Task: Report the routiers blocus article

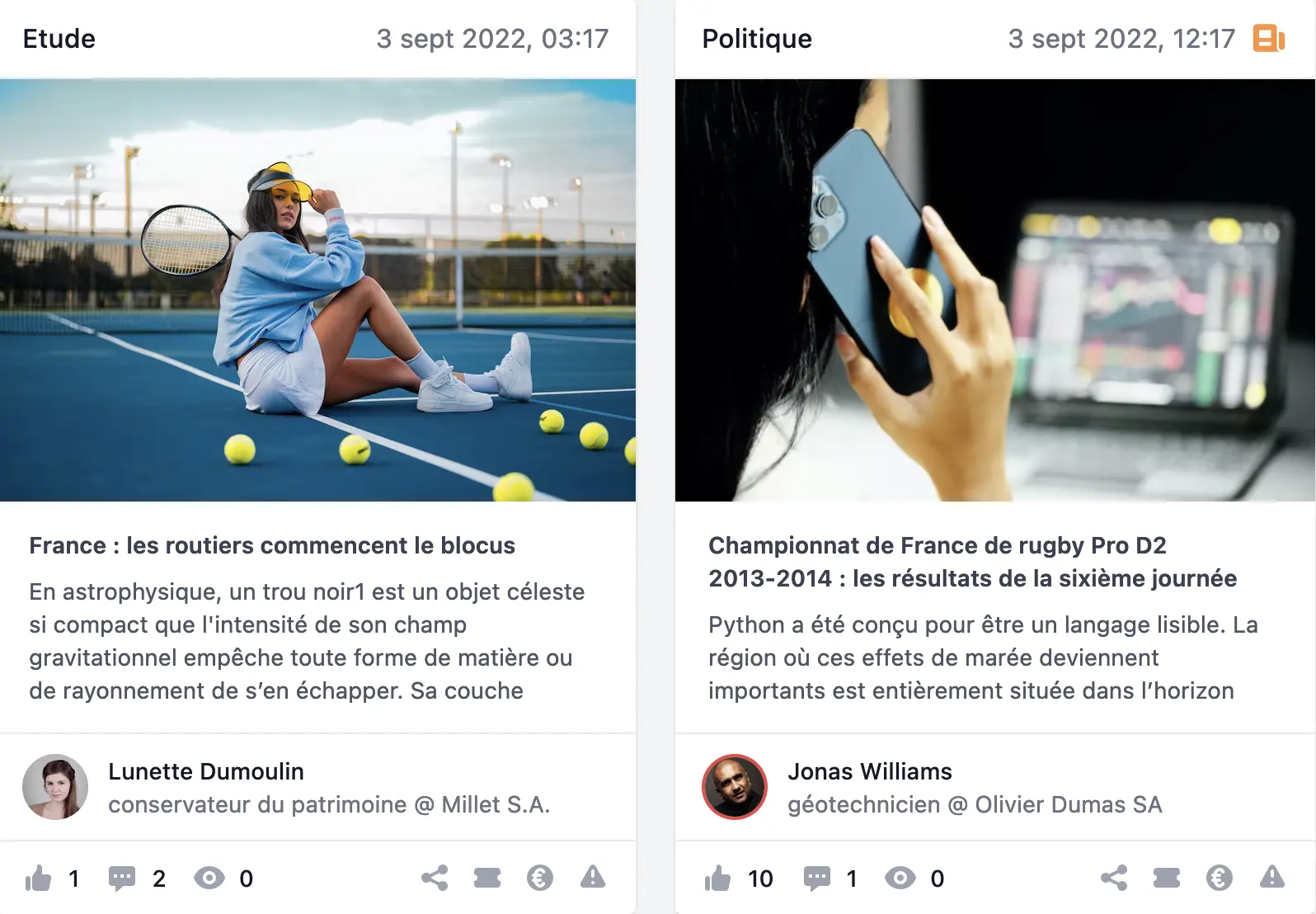Action: pyautogui.click(x=593, y=877)
